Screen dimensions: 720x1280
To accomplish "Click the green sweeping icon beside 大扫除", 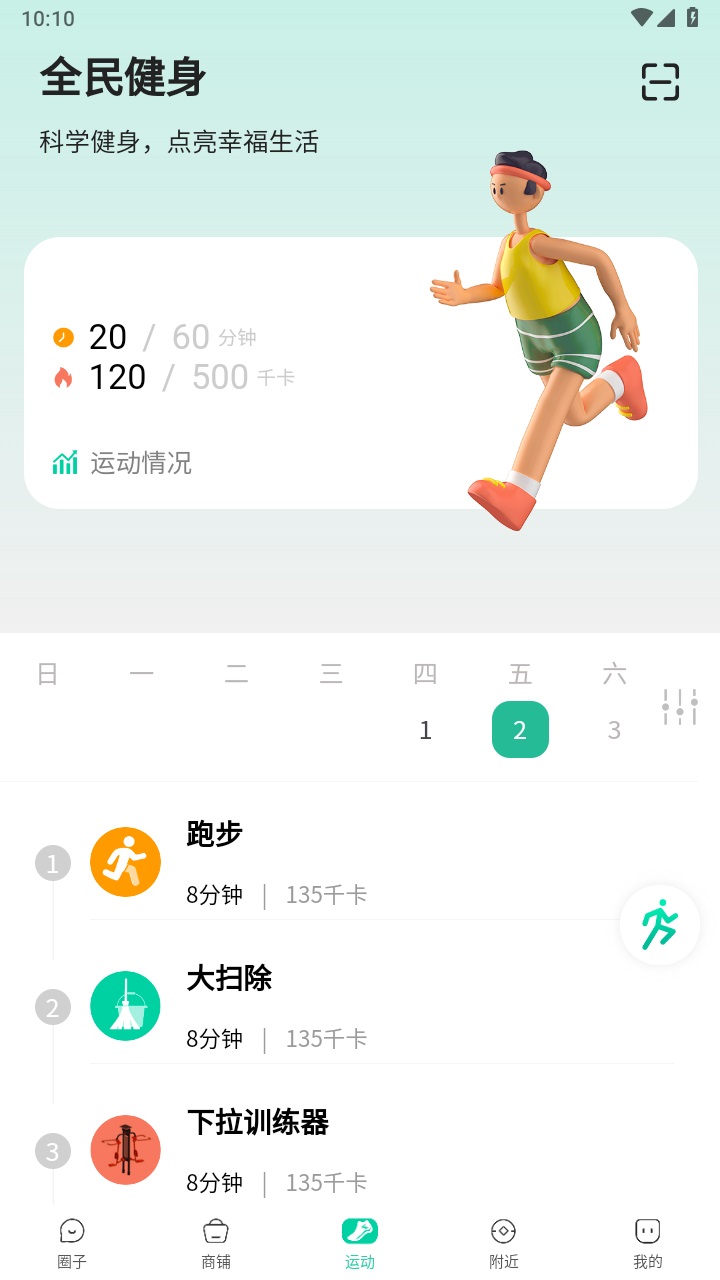I will 125,1006.
